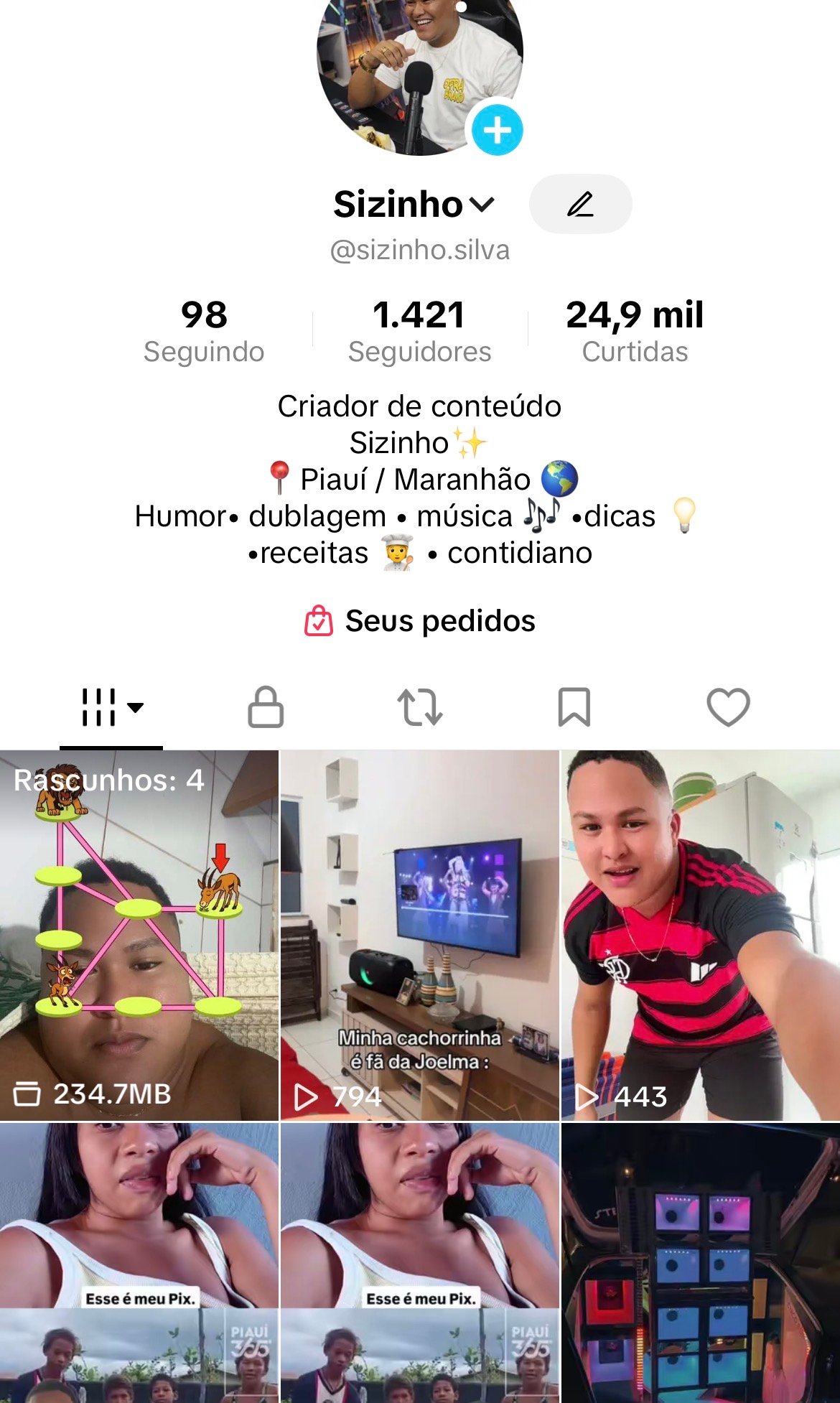
Task: Switch to the saved bookmarks tab
Action: tap(574, 708)
